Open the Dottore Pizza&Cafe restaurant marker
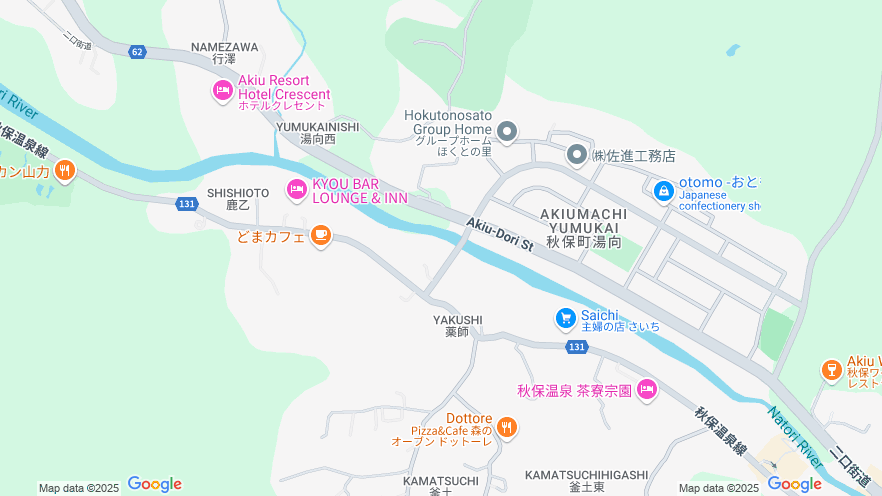 (x=507, y=428)
